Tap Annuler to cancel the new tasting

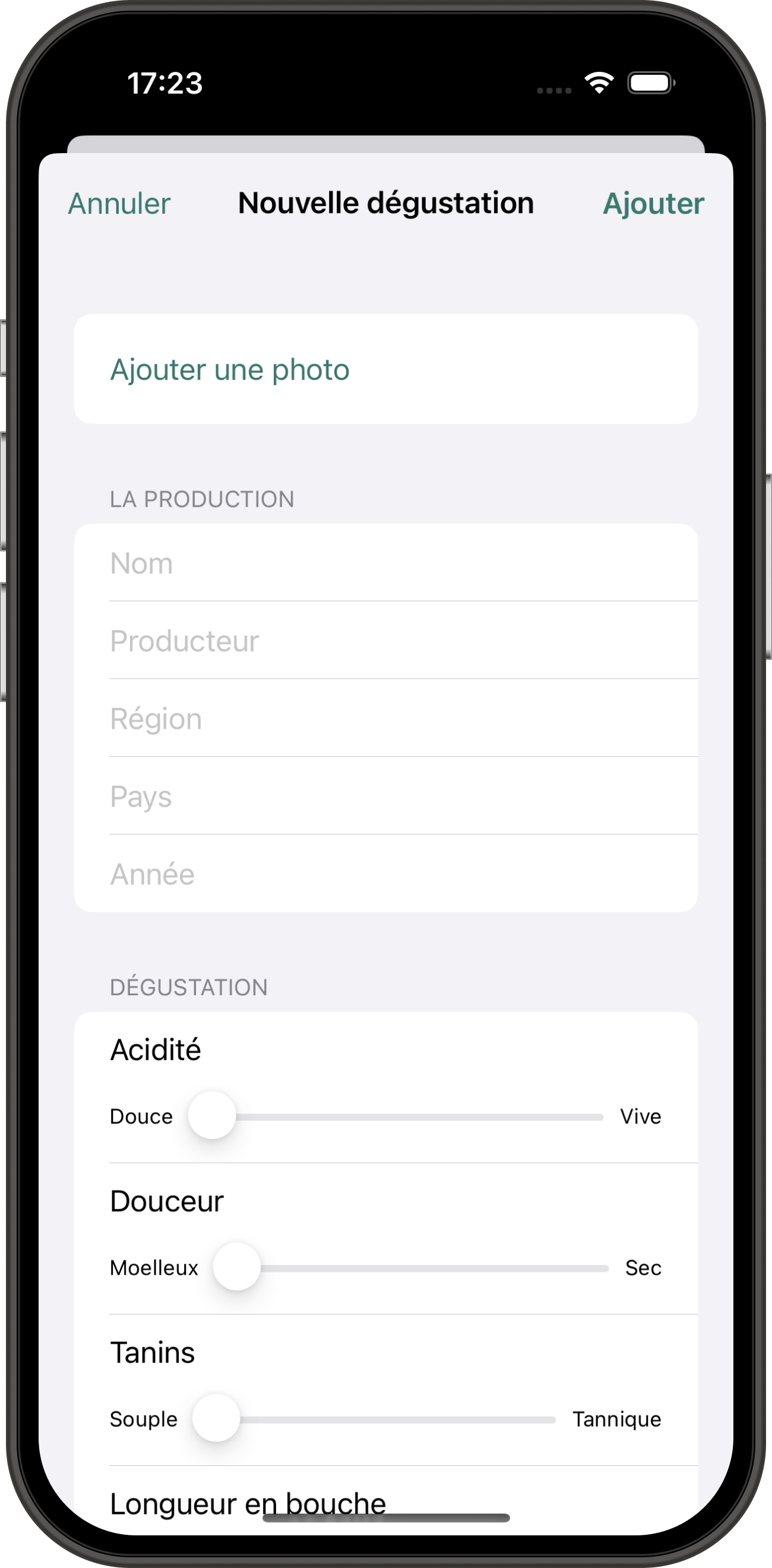pos(119,204)
